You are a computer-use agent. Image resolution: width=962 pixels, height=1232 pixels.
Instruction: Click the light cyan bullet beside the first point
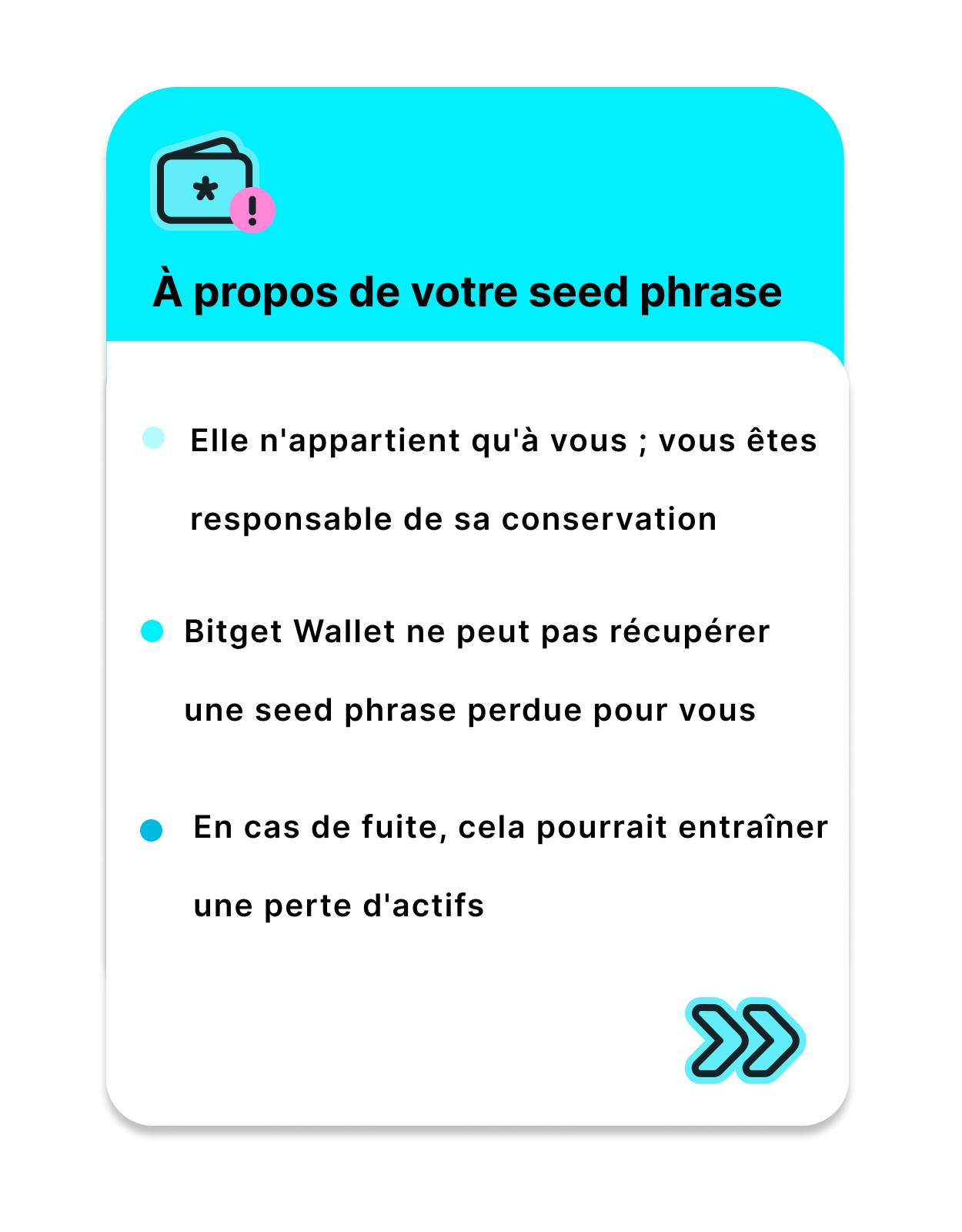pyautogui.click(x=153, y=437)
